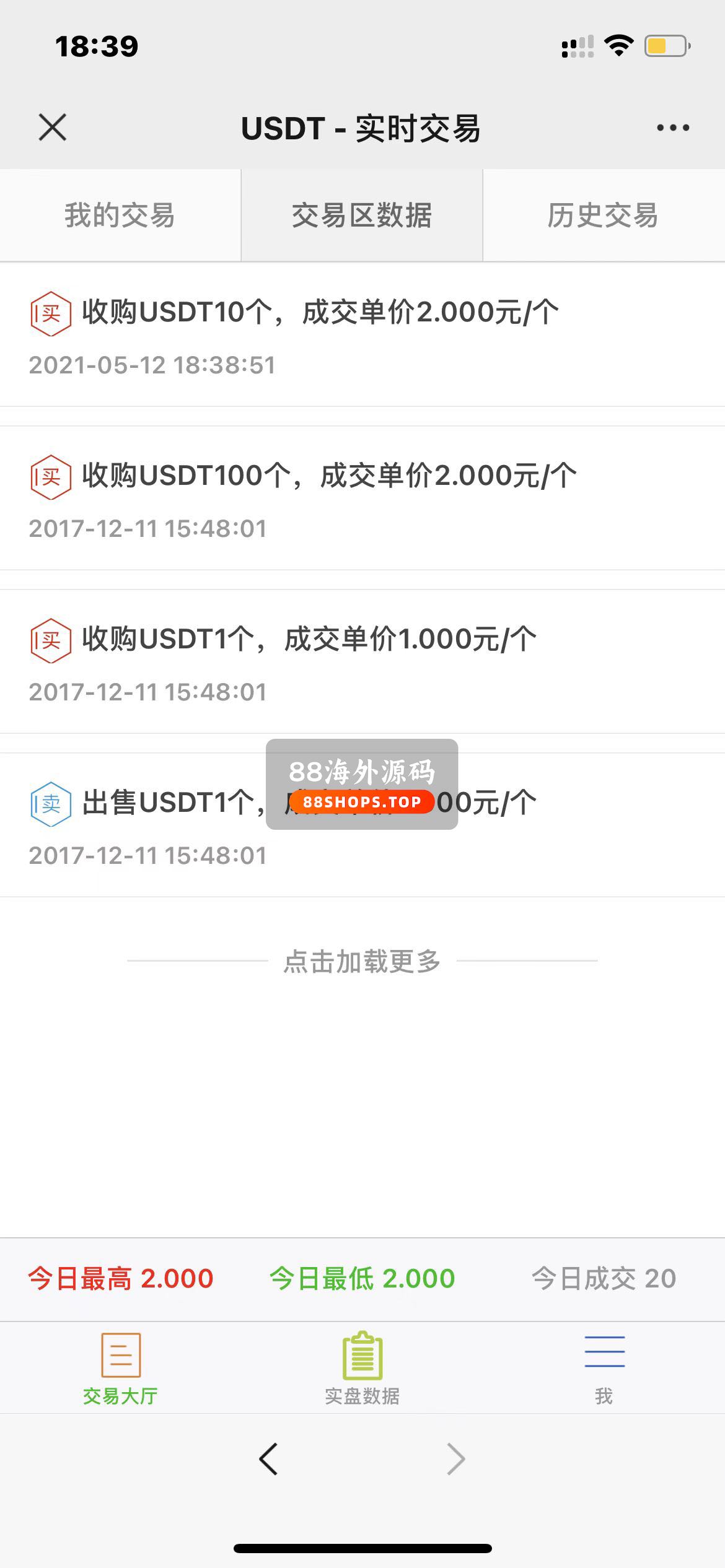Close the USDT trading page
The image size is (725, 1568).
coord(53,128)
